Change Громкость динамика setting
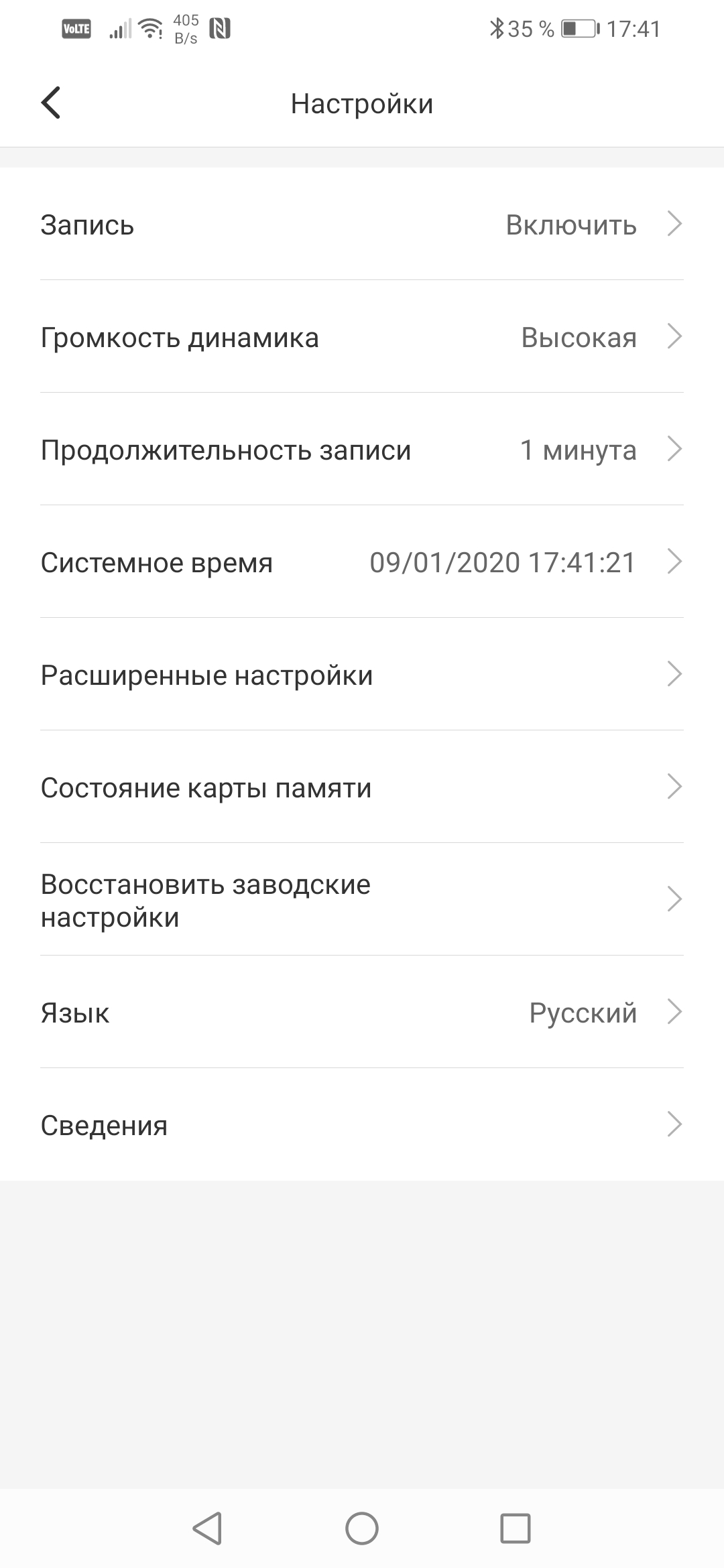The height and width of the screenshot is (1568, 724). pyautogui.click(x=362, y=337)
